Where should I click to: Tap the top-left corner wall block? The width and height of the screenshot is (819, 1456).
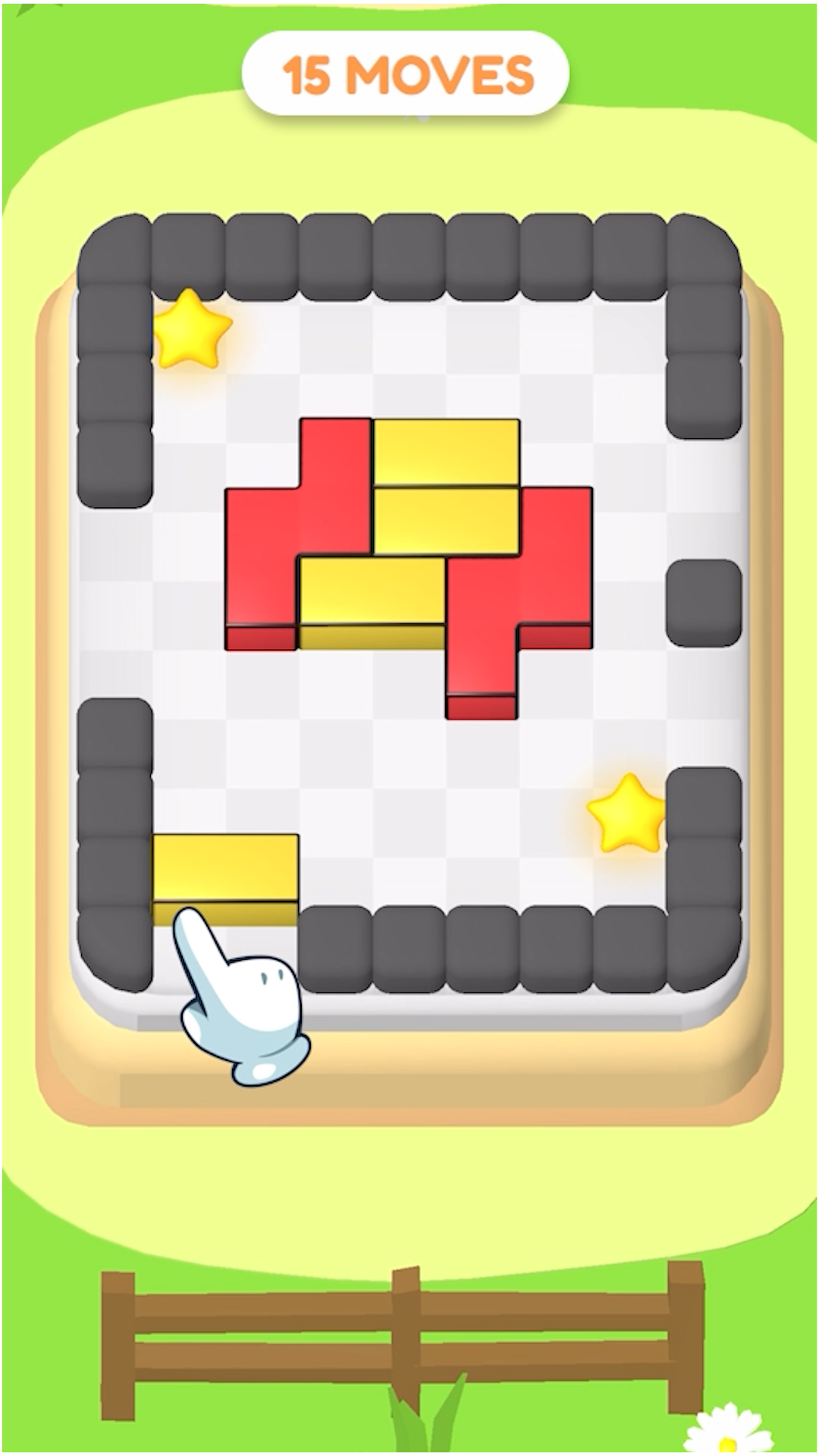click(114, 250)
